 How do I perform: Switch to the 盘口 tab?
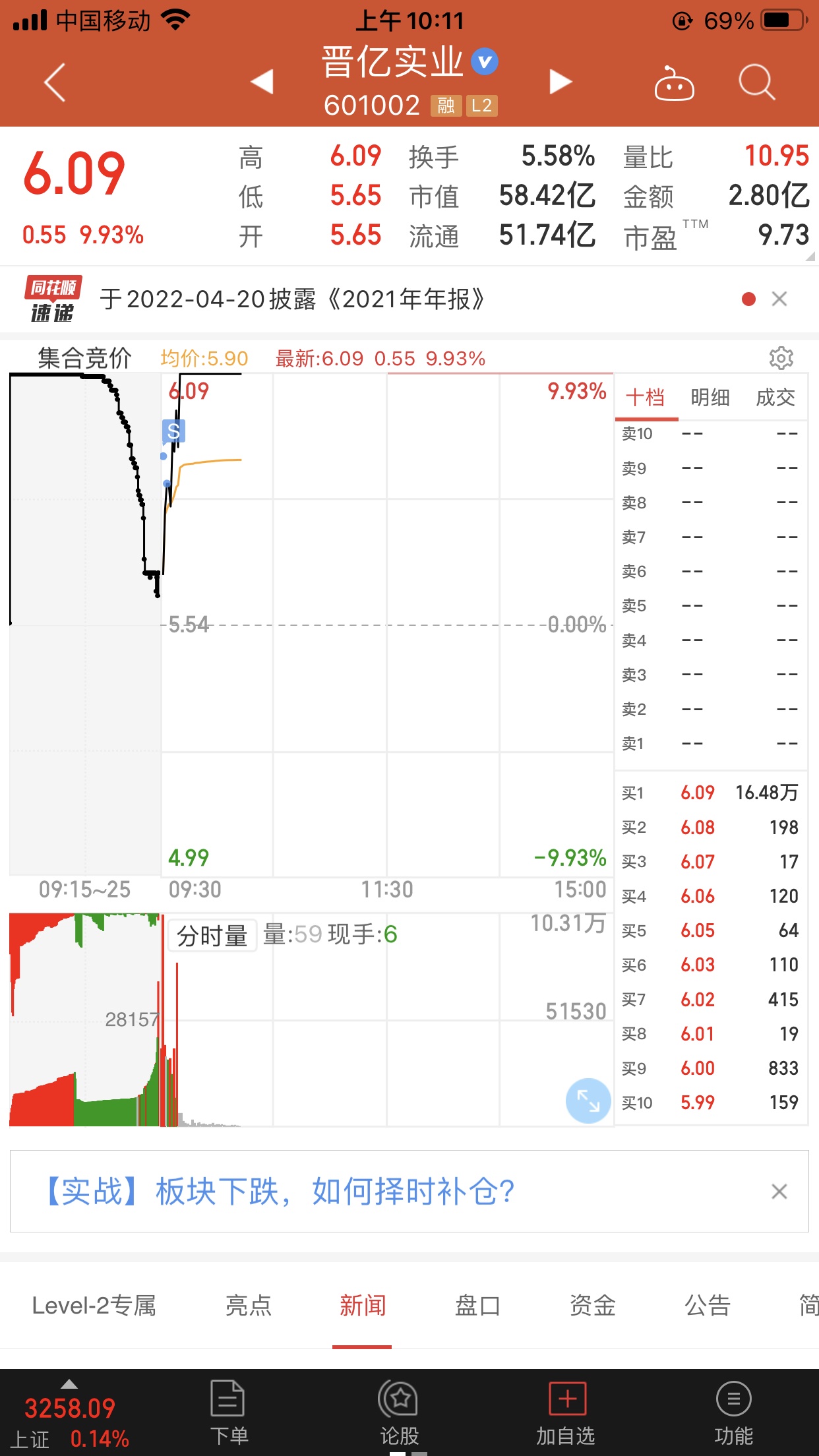[477, 1306]
